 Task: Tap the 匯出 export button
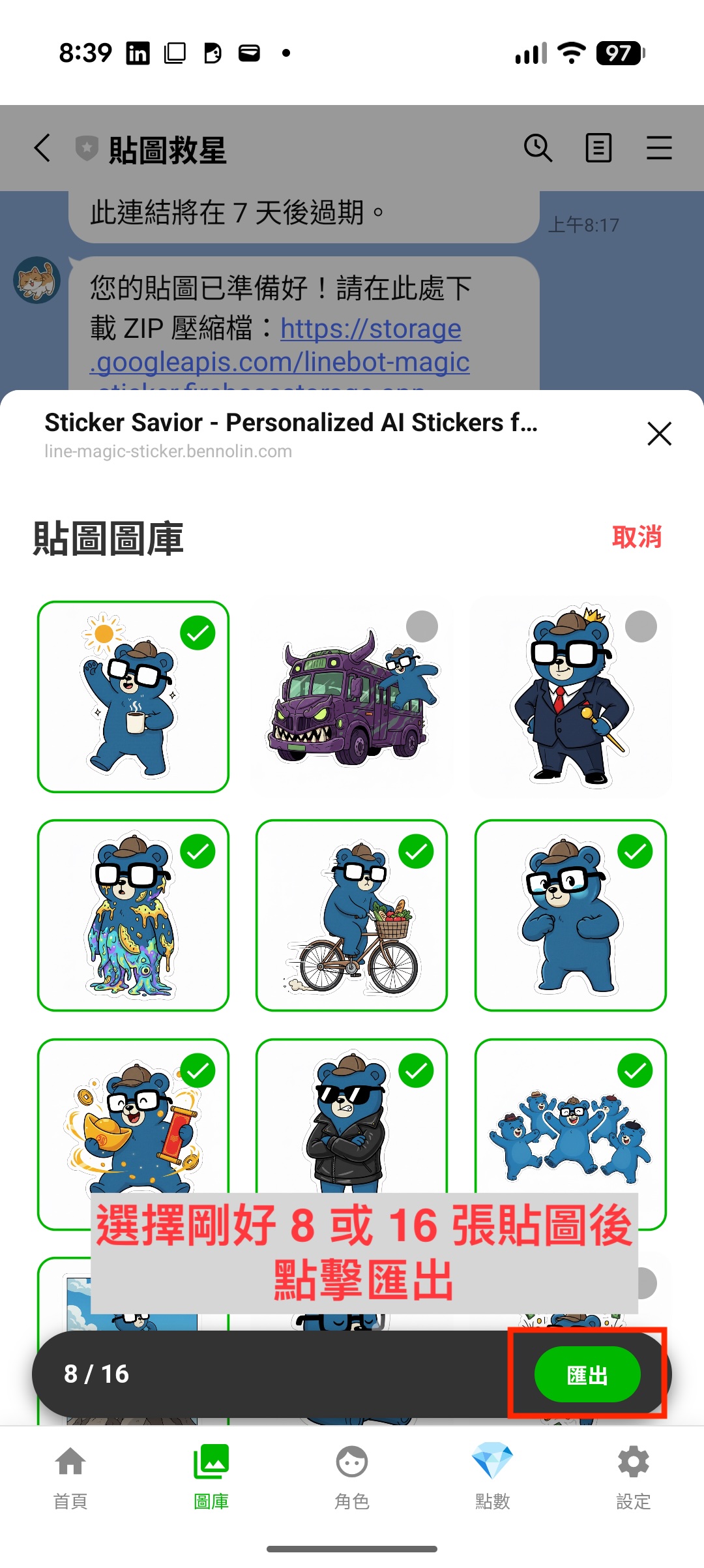click(x=587, y=1374)
